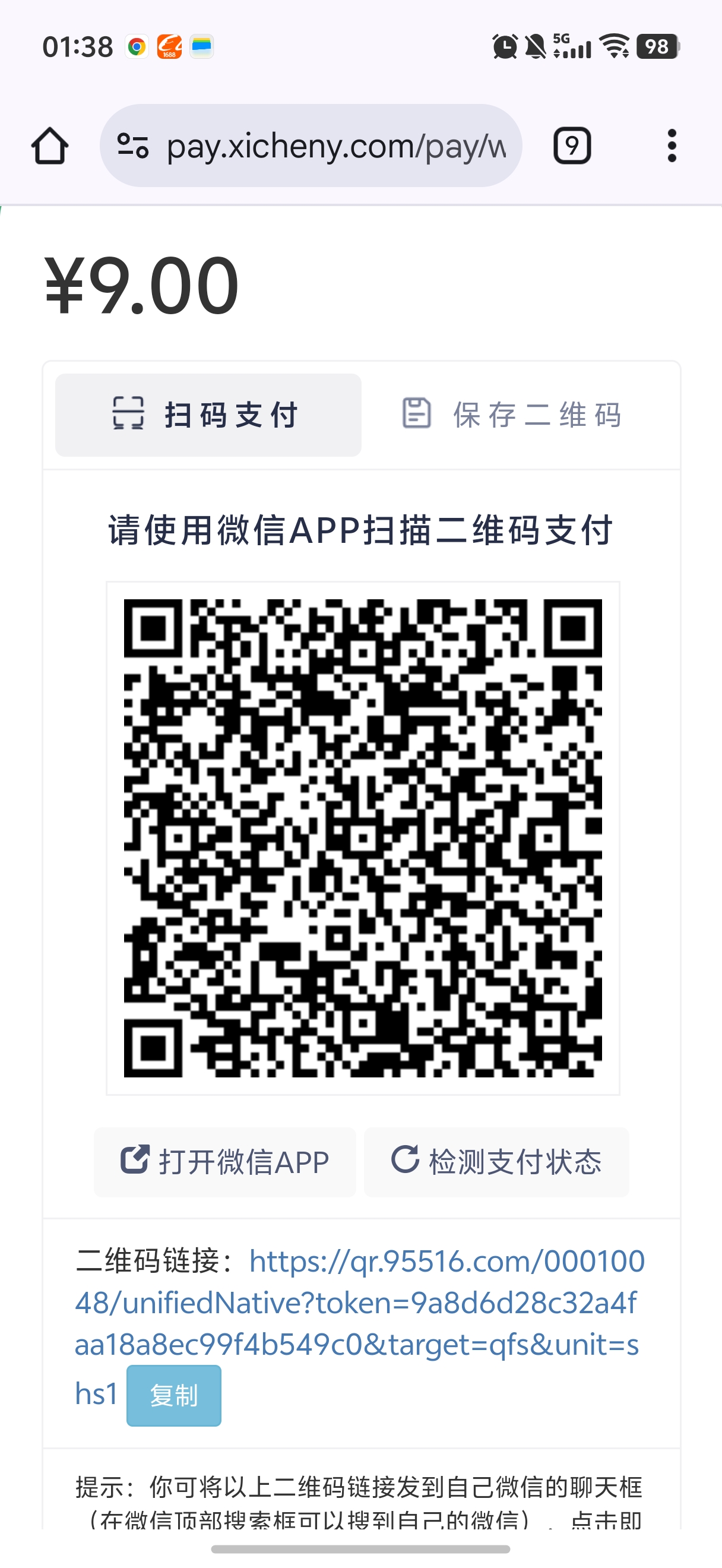This screenshot has height=1568, width=722.
Task: Go to the browser home page
Action: (x=50, y=146)
